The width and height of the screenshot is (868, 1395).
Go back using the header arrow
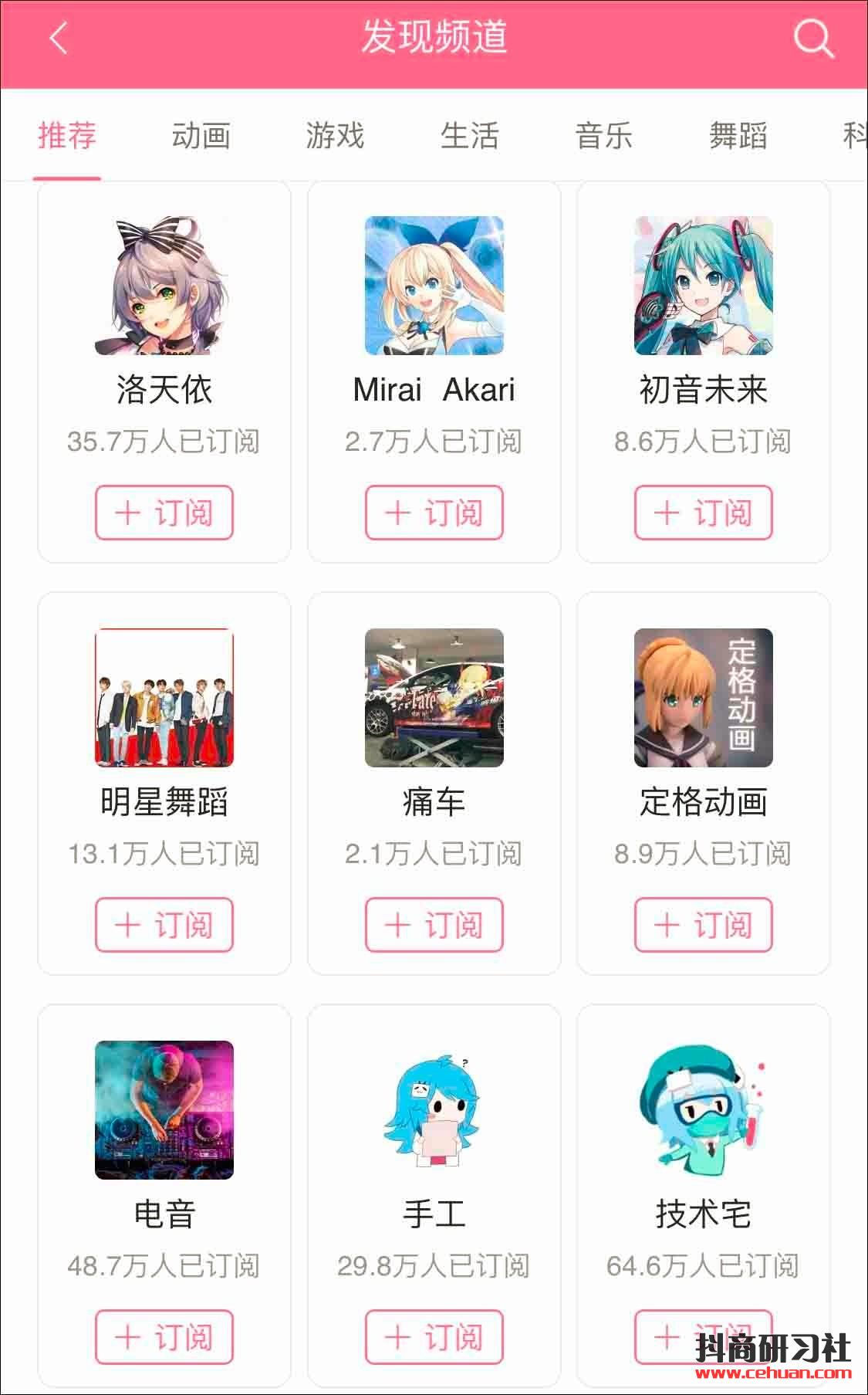coord(59,38)
